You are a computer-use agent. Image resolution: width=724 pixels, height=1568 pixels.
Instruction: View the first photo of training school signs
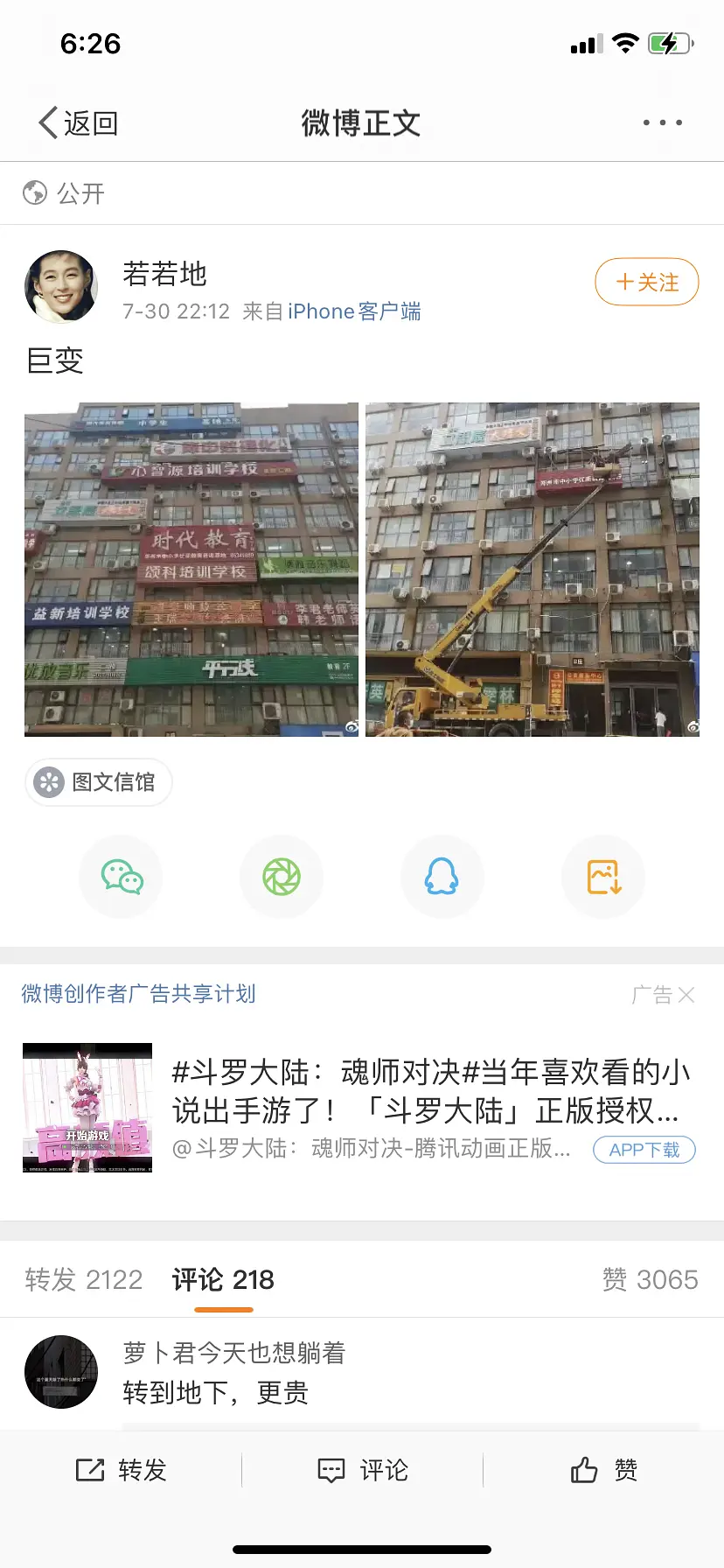tap(191, 570)
